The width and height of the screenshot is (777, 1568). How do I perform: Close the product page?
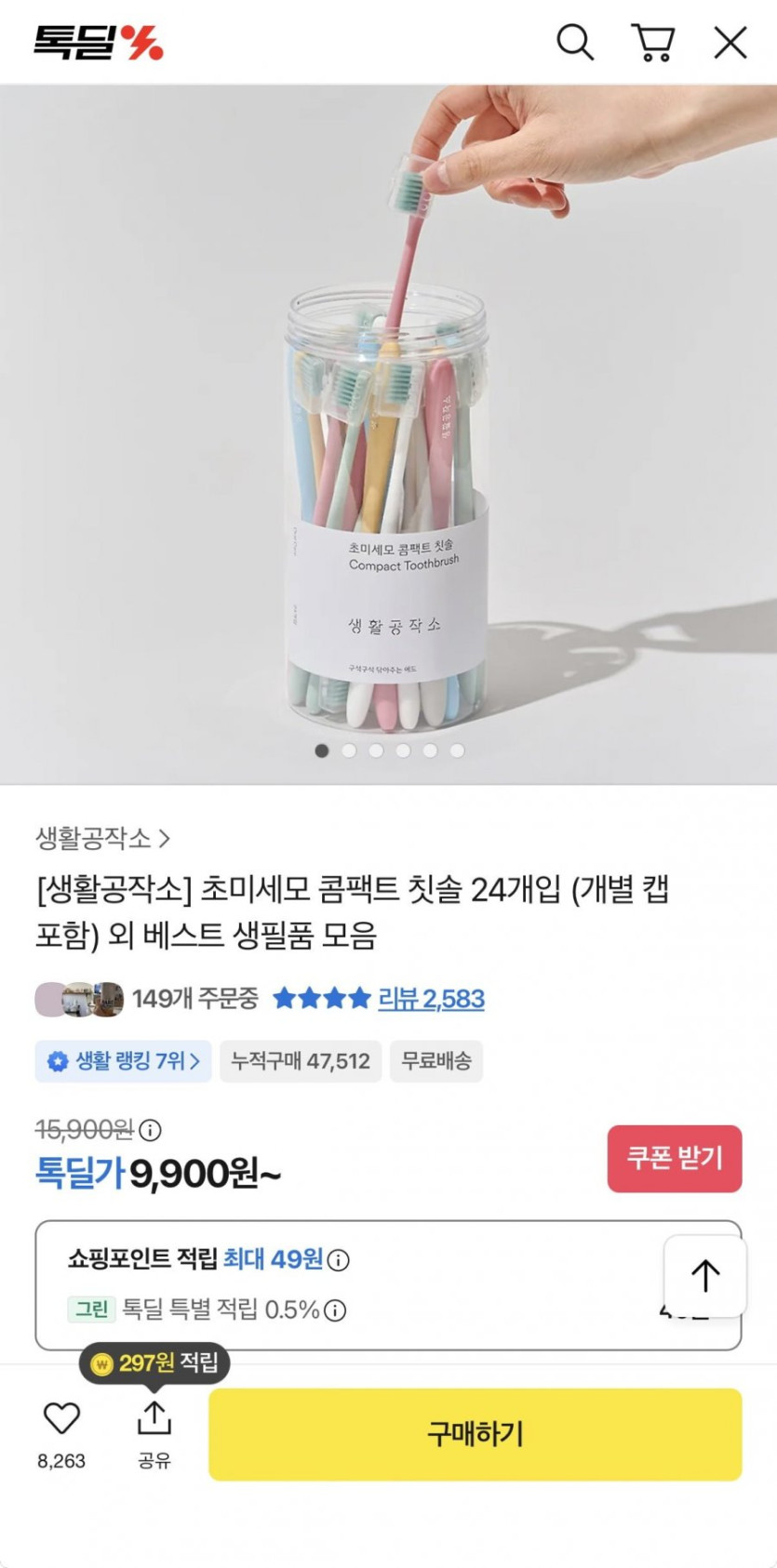click(730, 43)
